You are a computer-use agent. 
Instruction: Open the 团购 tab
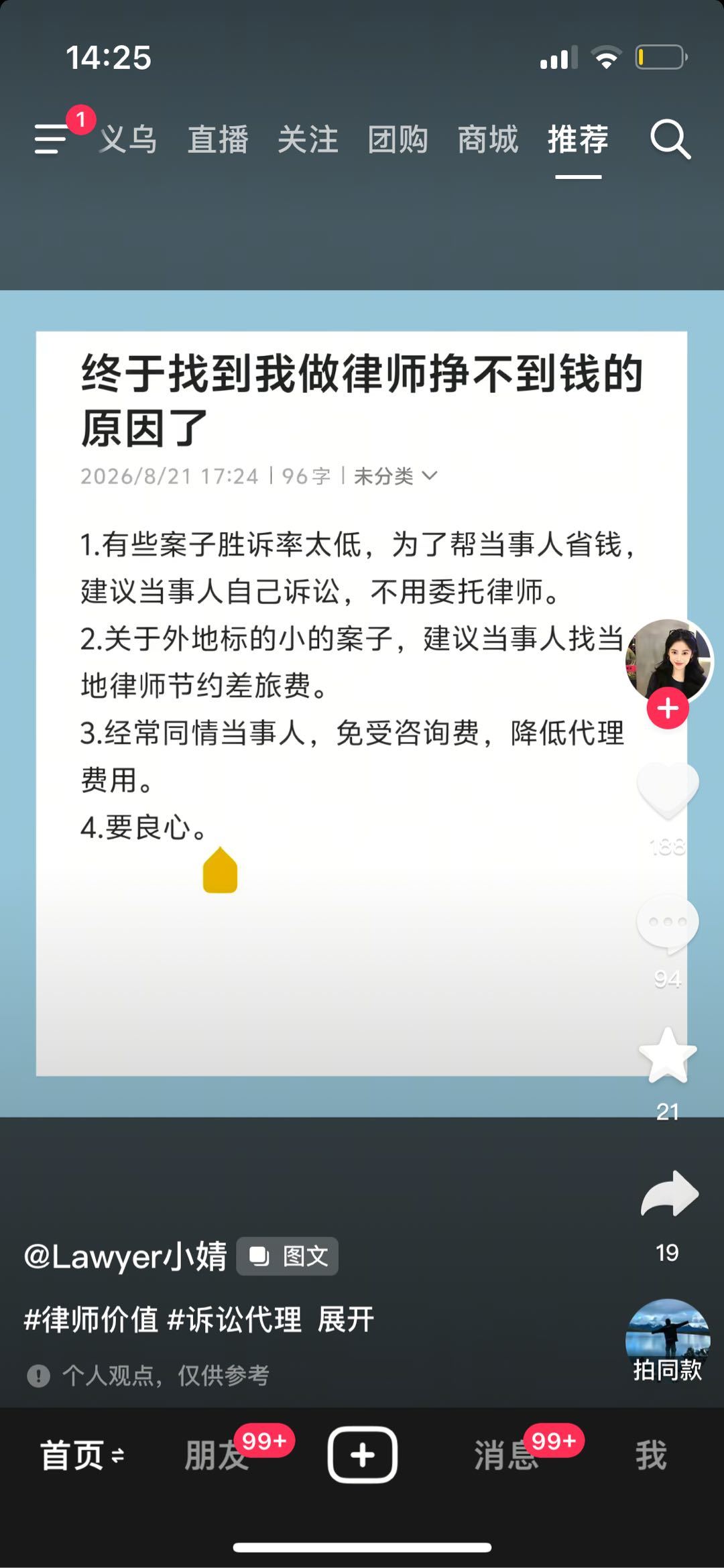[398, 139]
